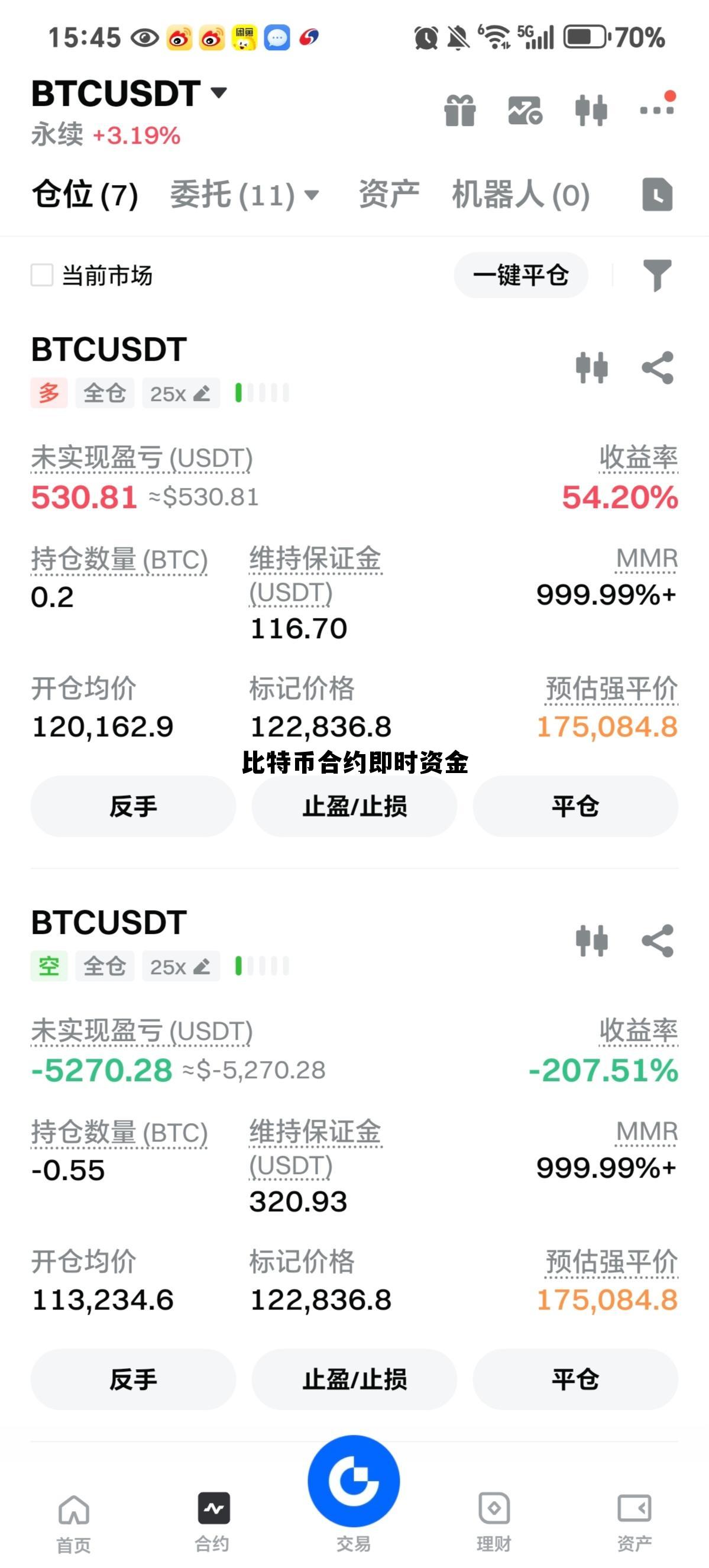The height and width of the screenshot is (1568, 709).
Task: Click the chart view icon in top bar
Action: 526,109
